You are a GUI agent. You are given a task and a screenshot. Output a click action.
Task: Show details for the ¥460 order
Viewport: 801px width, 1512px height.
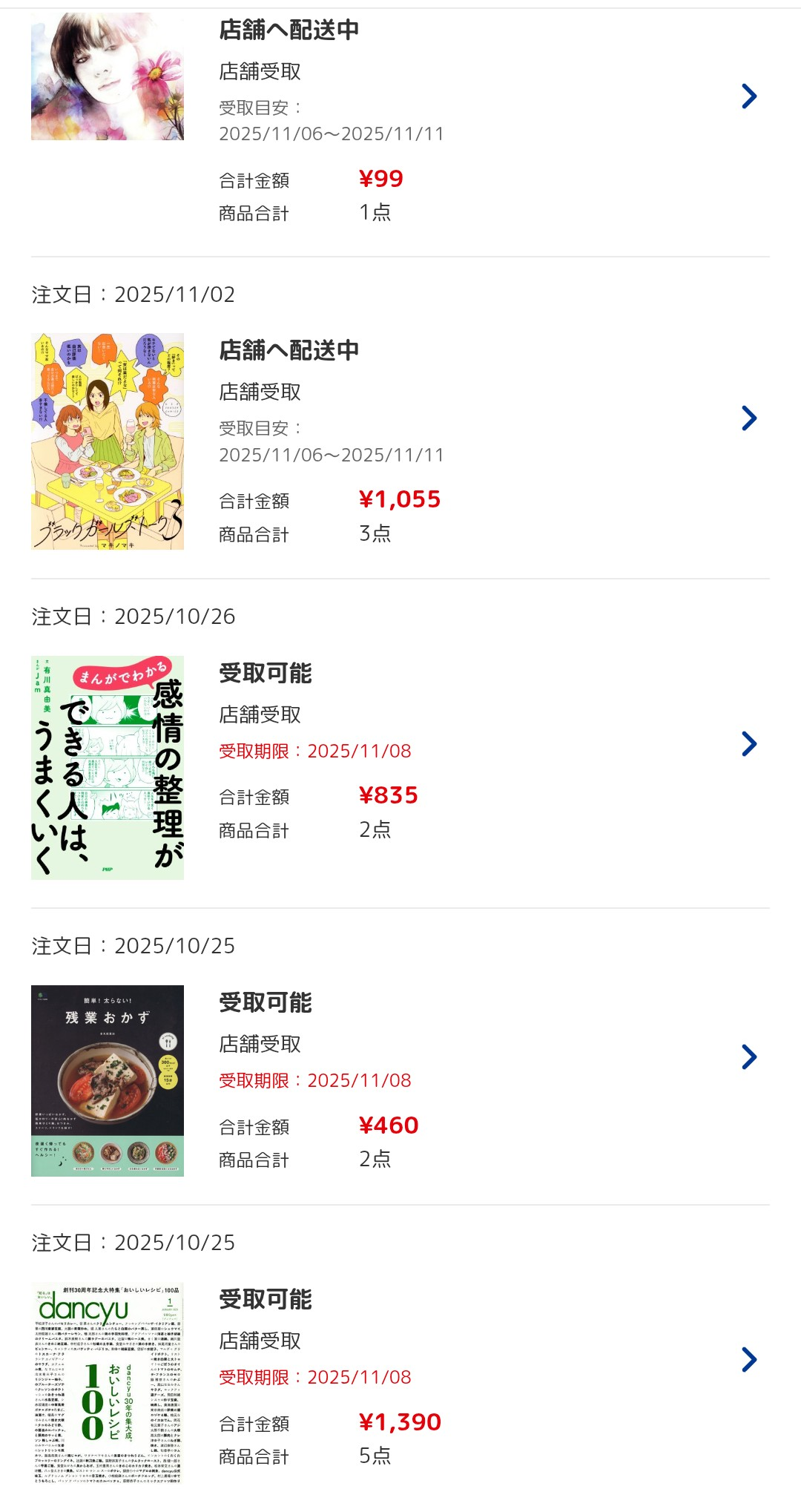click(749, 1056)
